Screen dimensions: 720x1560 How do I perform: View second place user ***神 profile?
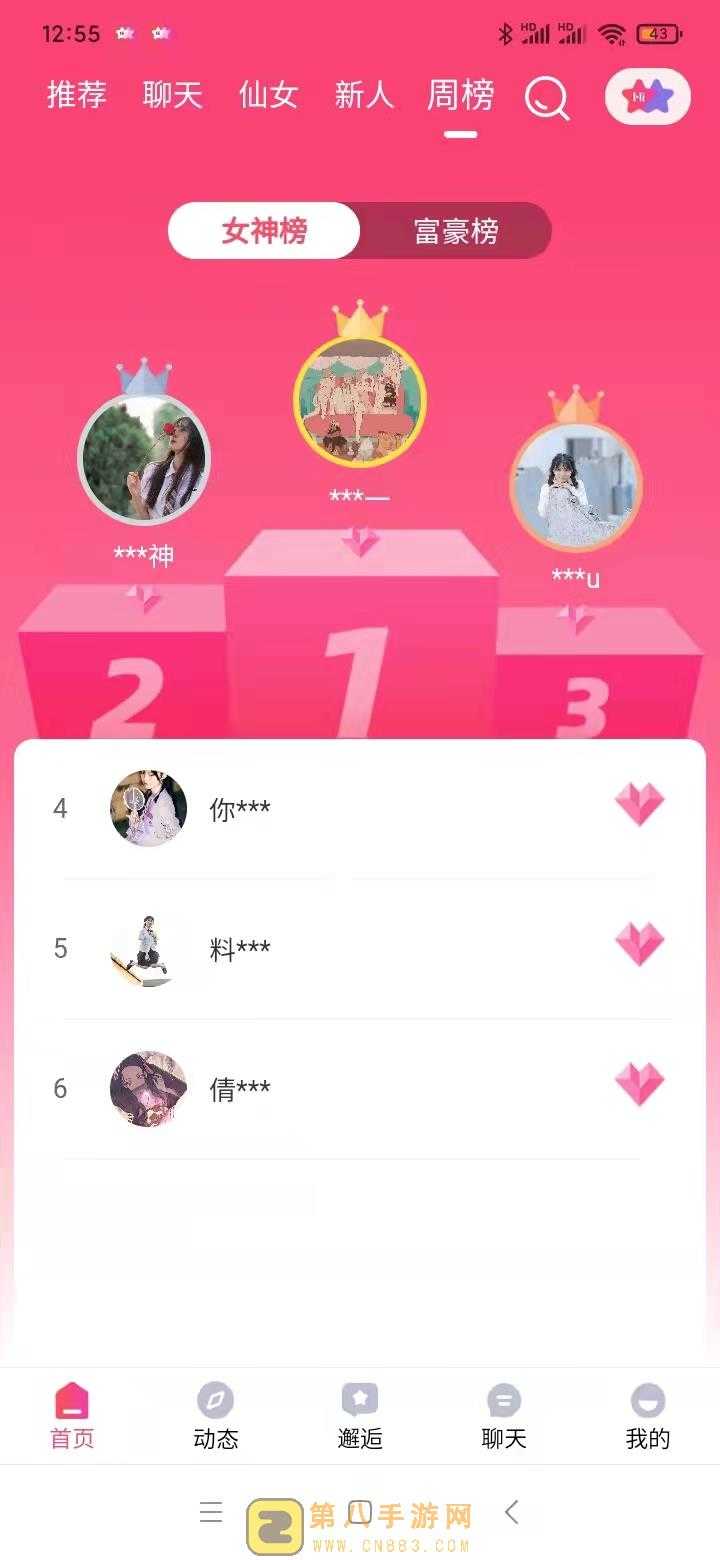[x=144, y=458]
